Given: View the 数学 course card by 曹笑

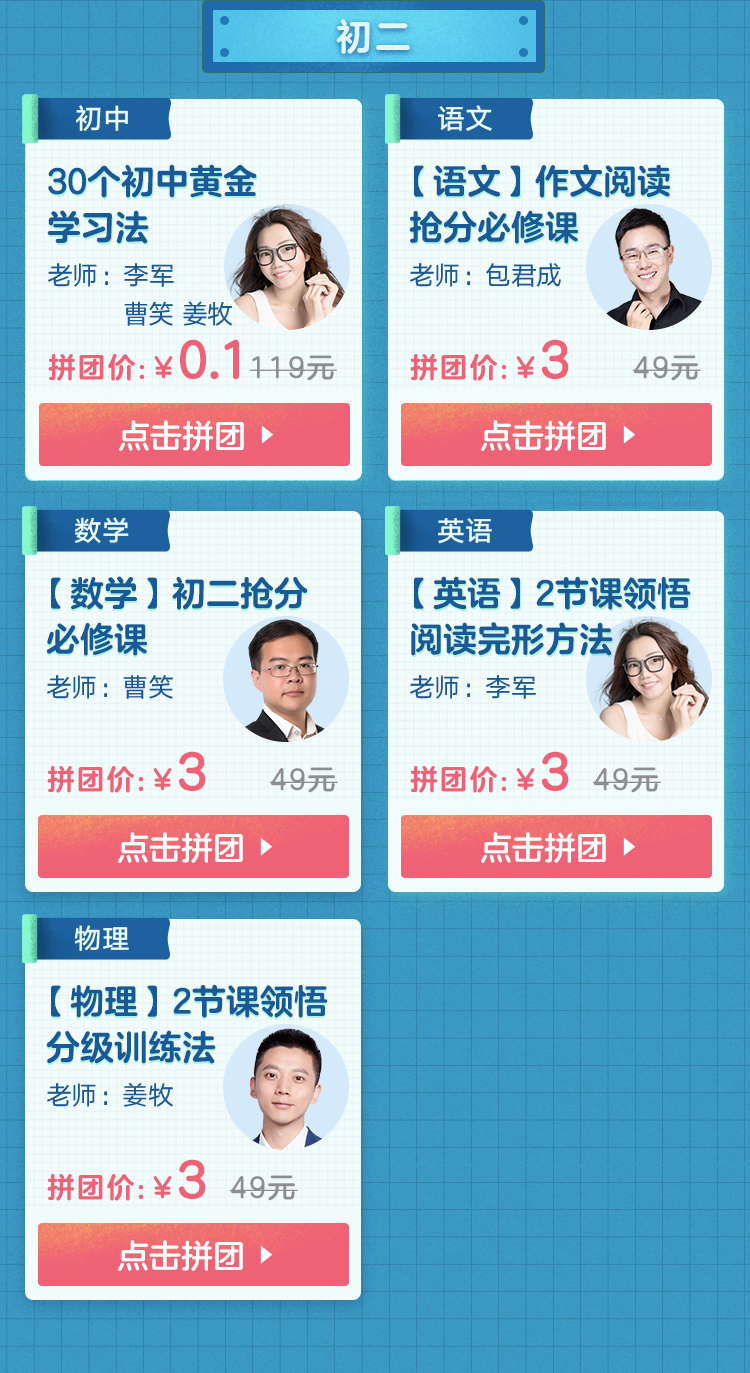Looking at the screenshot, I should pyautogui.click(x=193, y=701).
